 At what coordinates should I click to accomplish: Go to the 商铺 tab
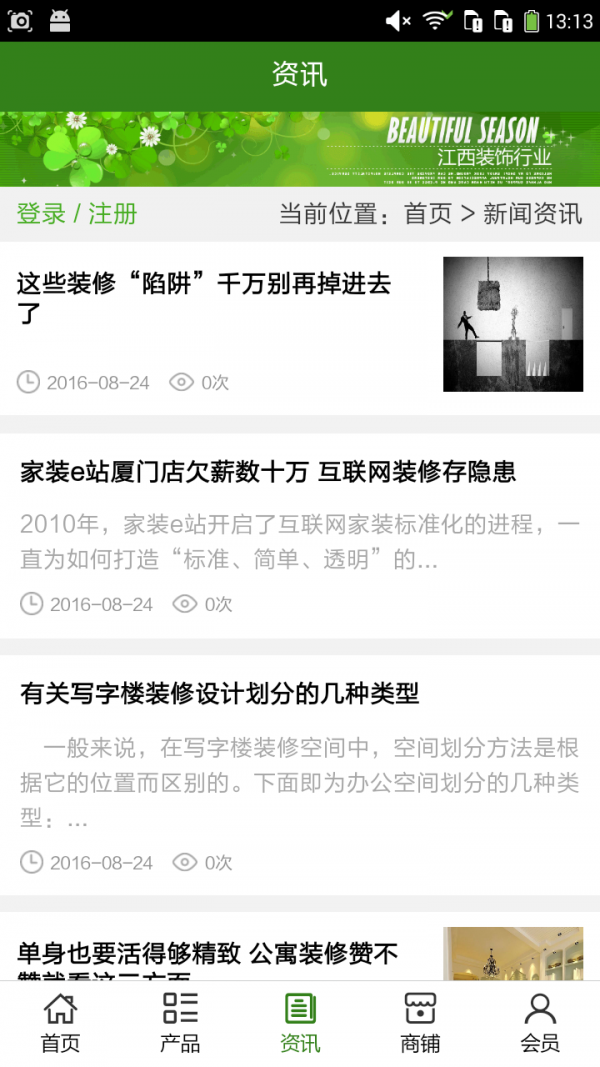(x=420, y=1023)
